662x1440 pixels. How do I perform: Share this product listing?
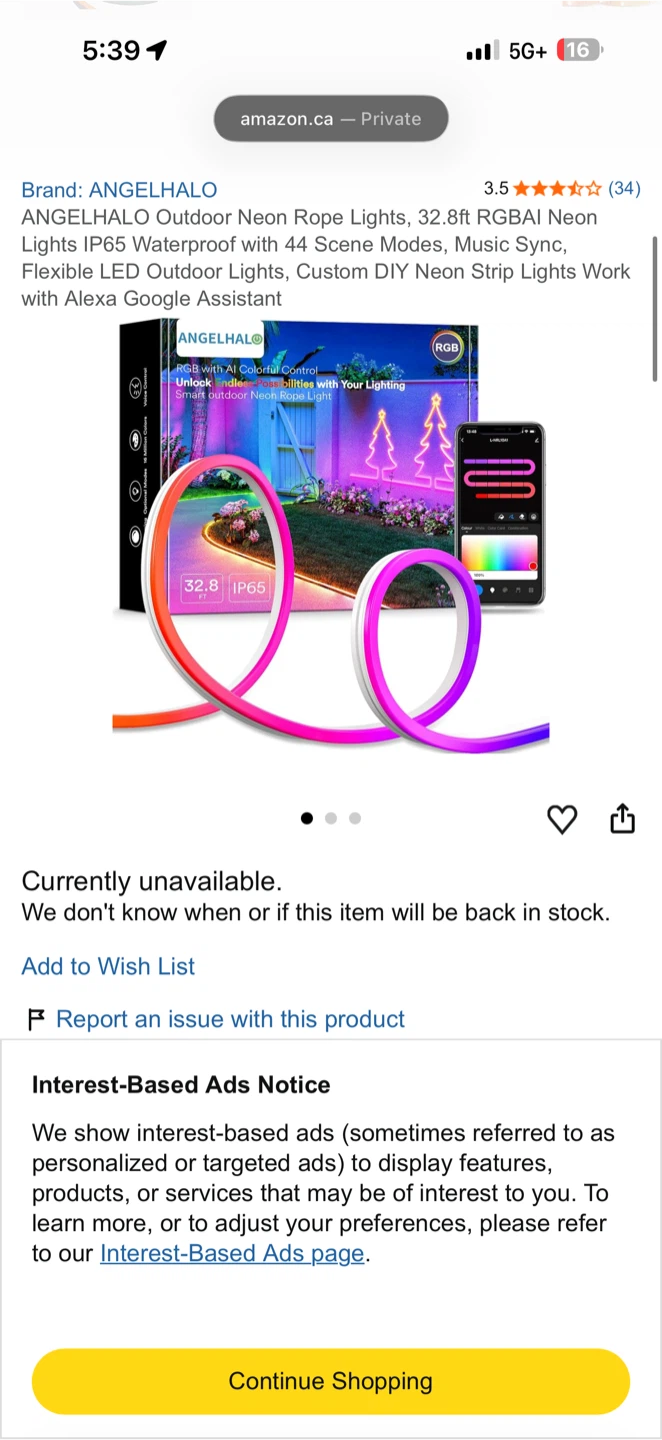[x=622, y=818]
